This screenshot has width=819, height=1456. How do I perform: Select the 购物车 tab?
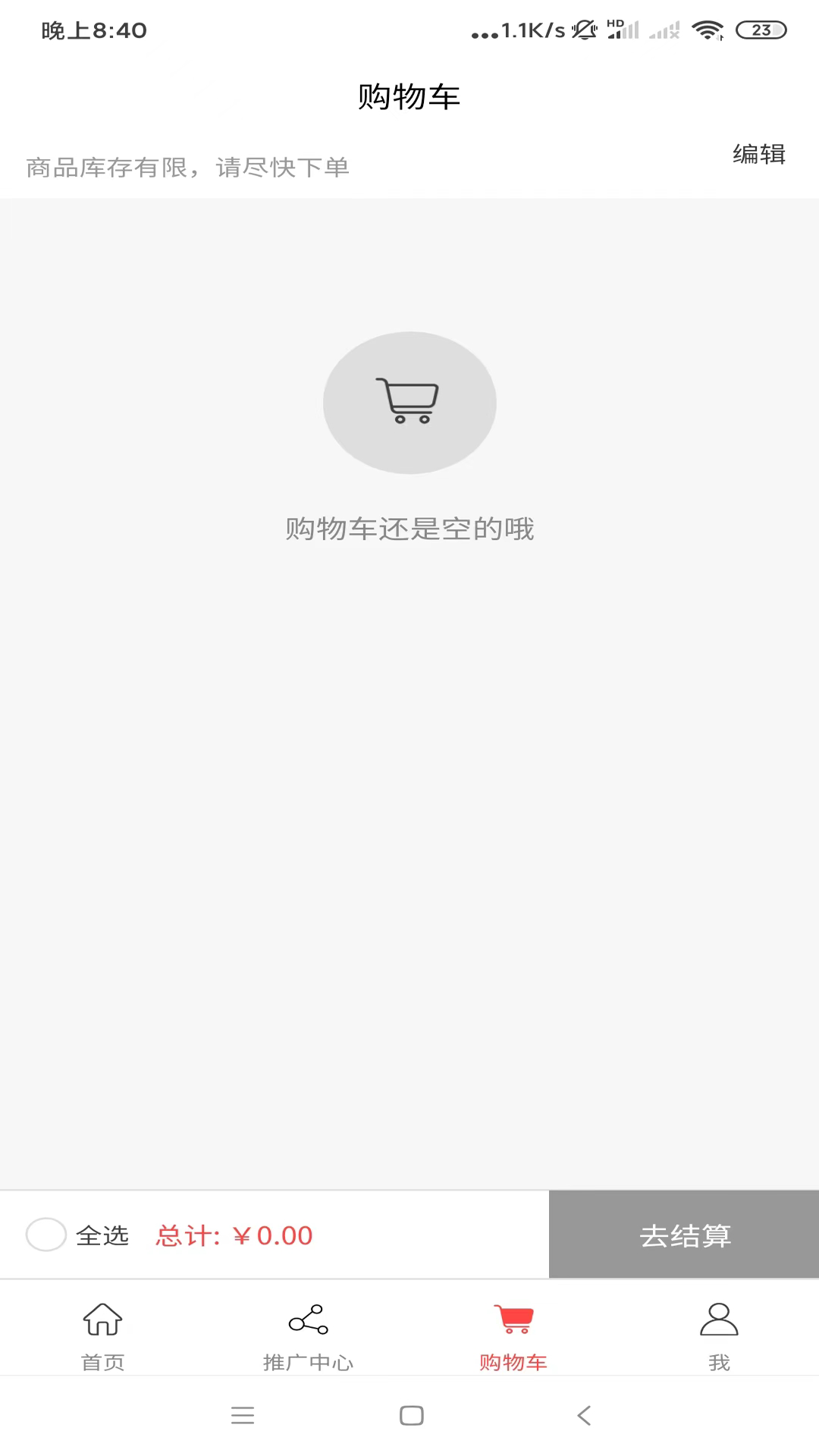click(x=513, y=1336)
